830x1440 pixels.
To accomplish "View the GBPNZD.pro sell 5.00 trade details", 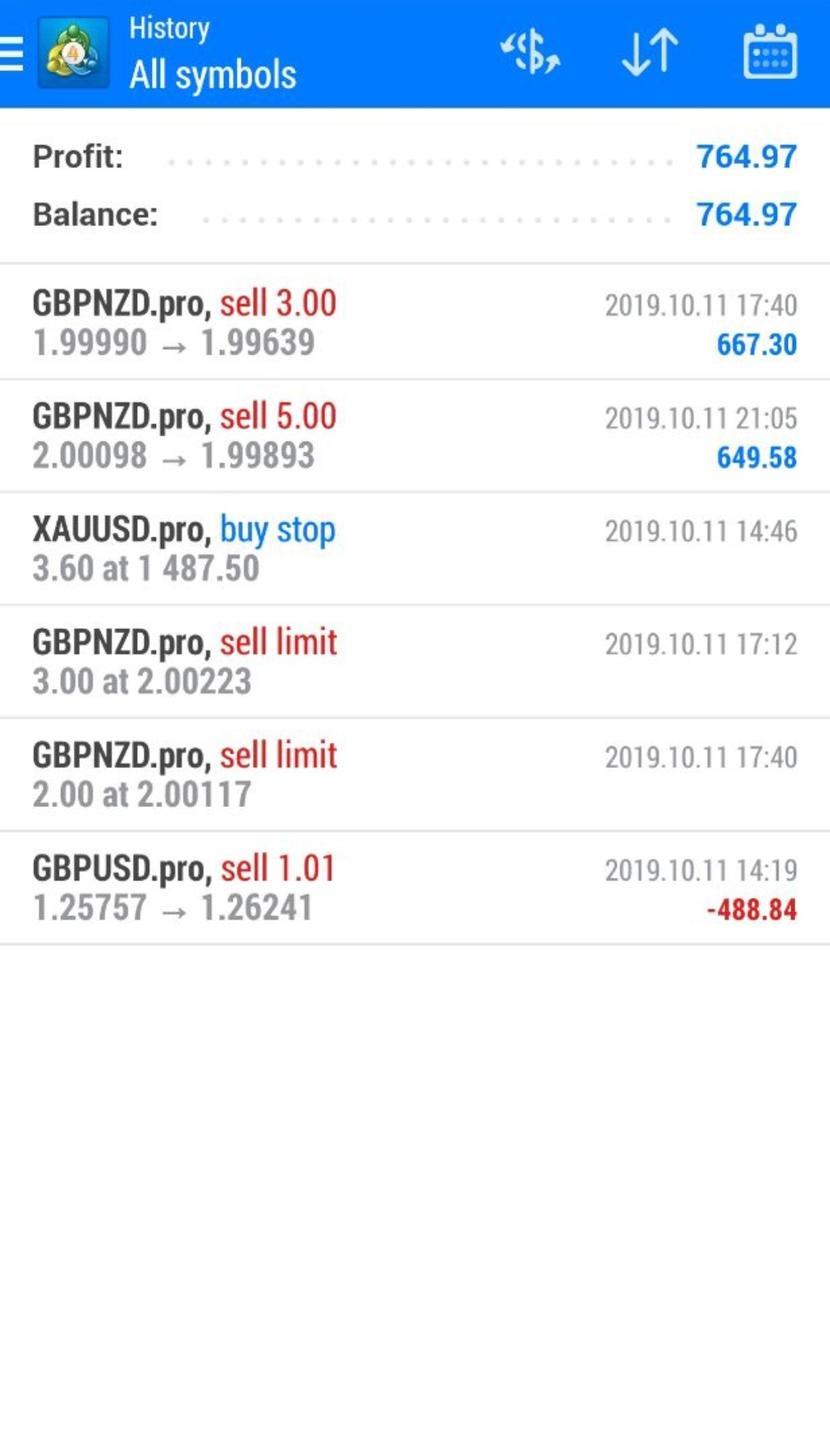I will [414, 435].
